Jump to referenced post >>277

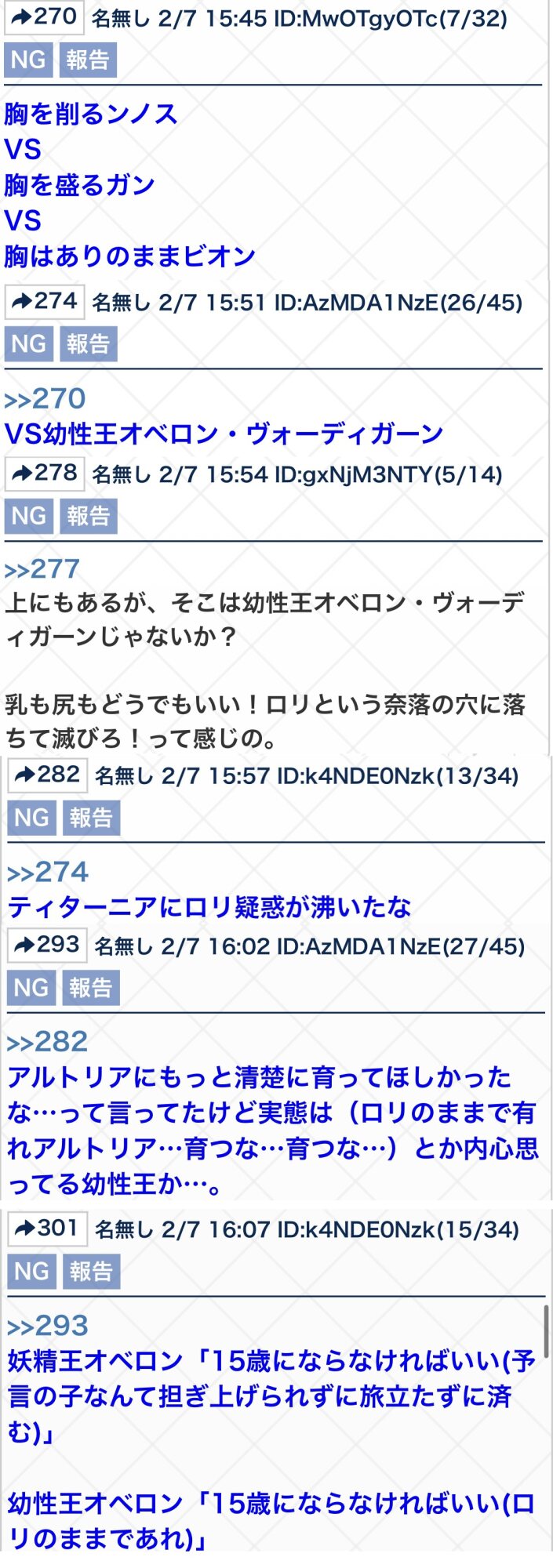(x=42, y=569)
